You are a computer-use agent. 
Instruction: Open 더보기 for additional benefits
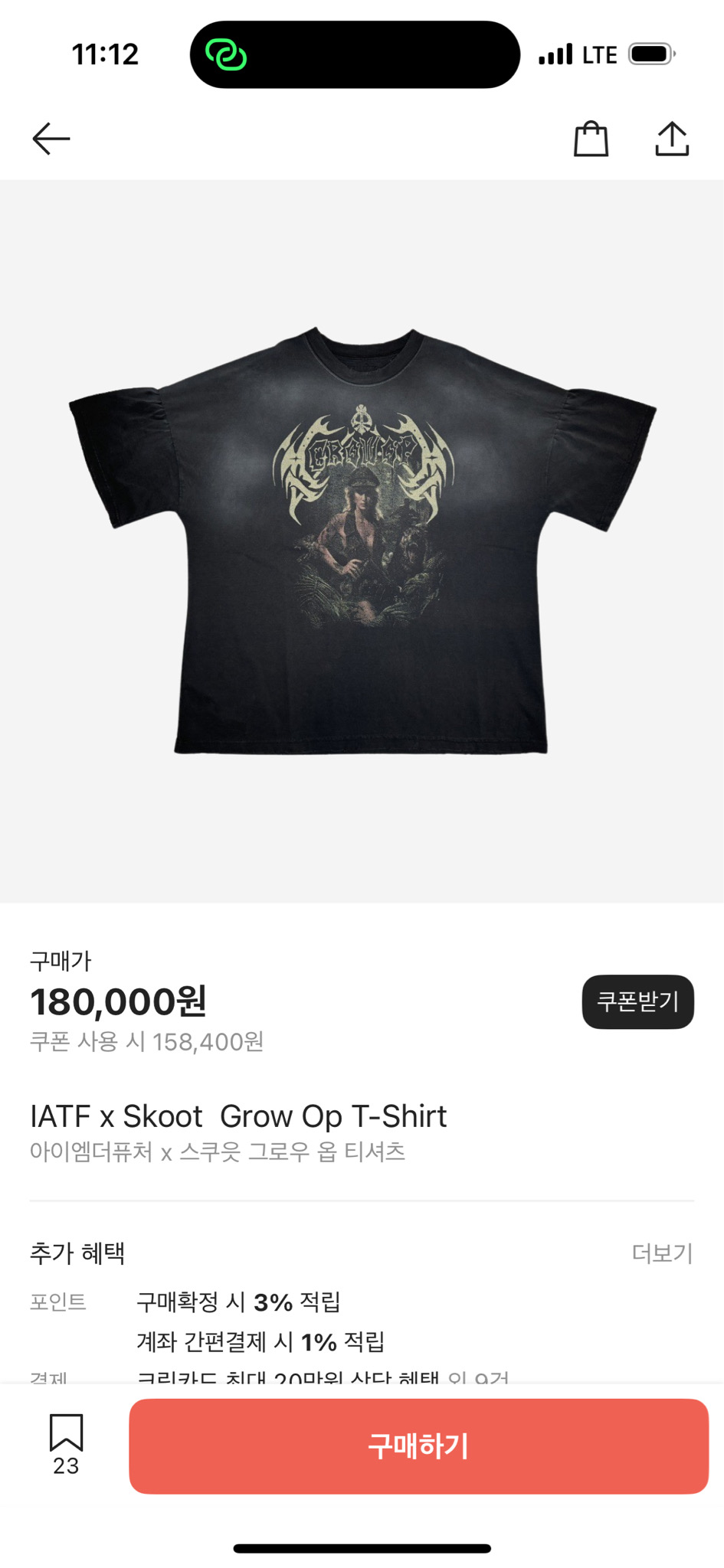(662, 1253)
